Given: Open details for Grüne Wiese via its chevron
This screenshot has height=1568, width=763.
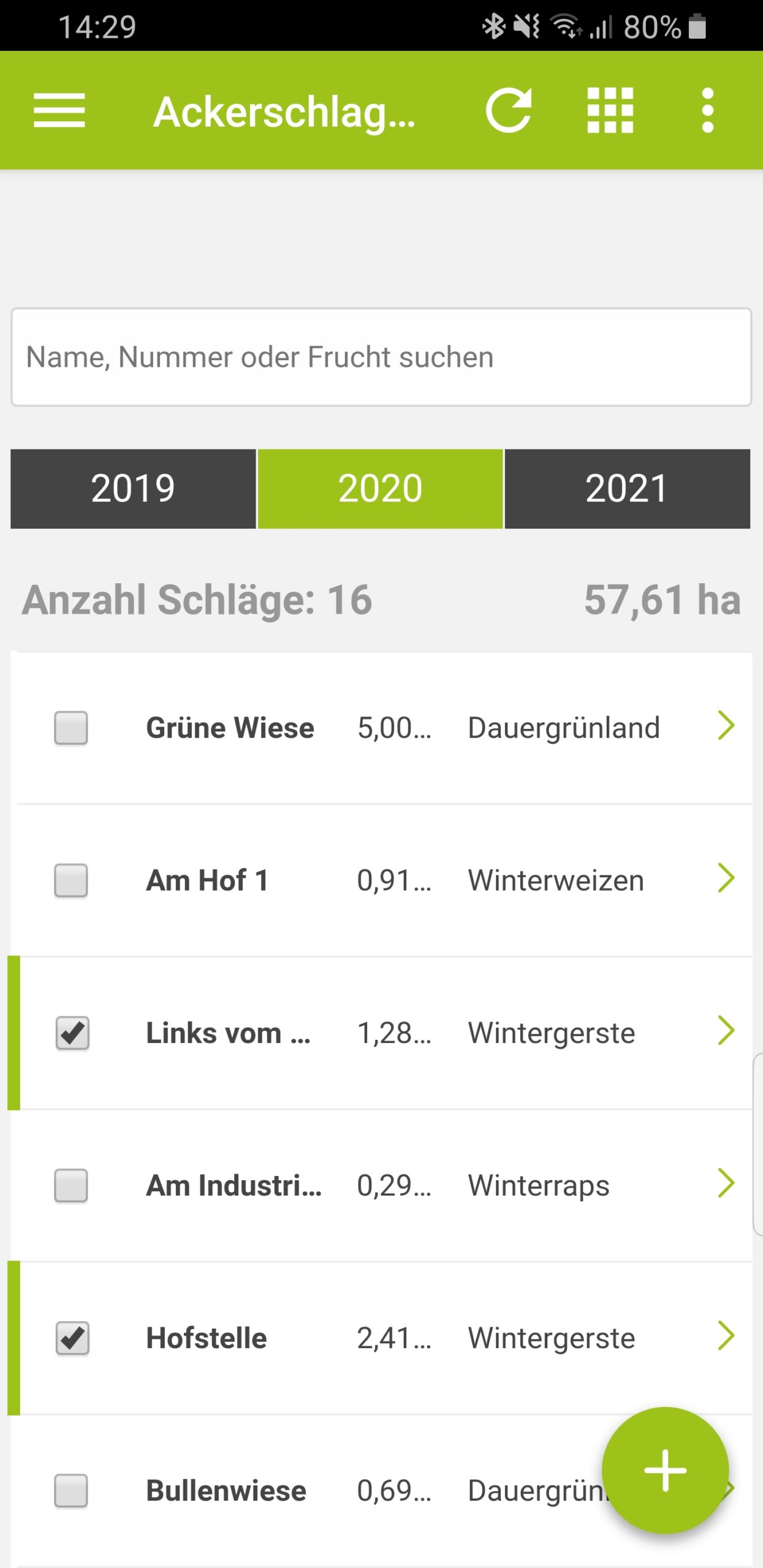Looking at the screenshot, I should point(726,726).
